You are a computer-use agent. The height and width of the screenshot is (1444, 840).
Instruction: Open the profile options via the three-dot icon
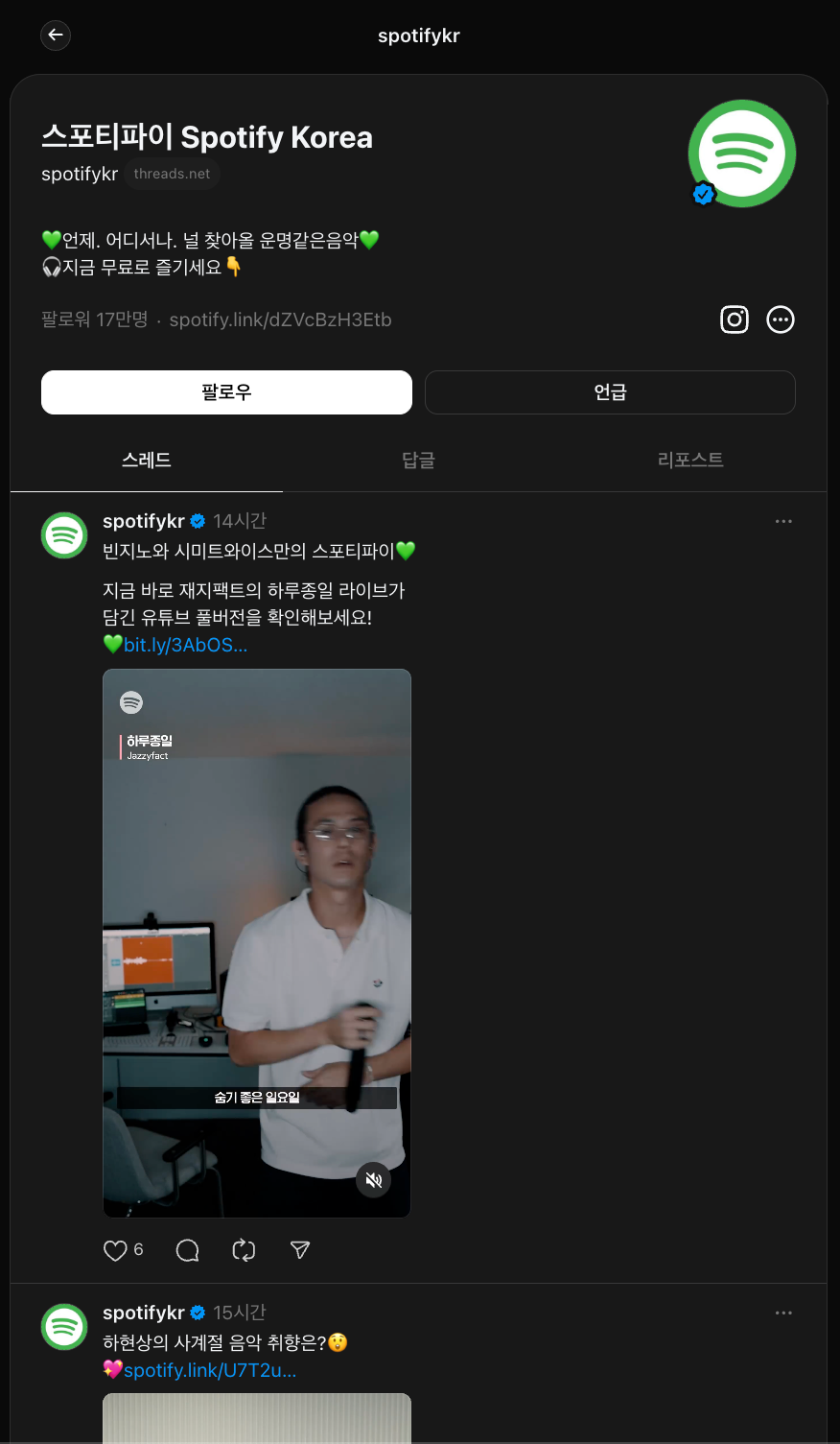pos(781,319)
